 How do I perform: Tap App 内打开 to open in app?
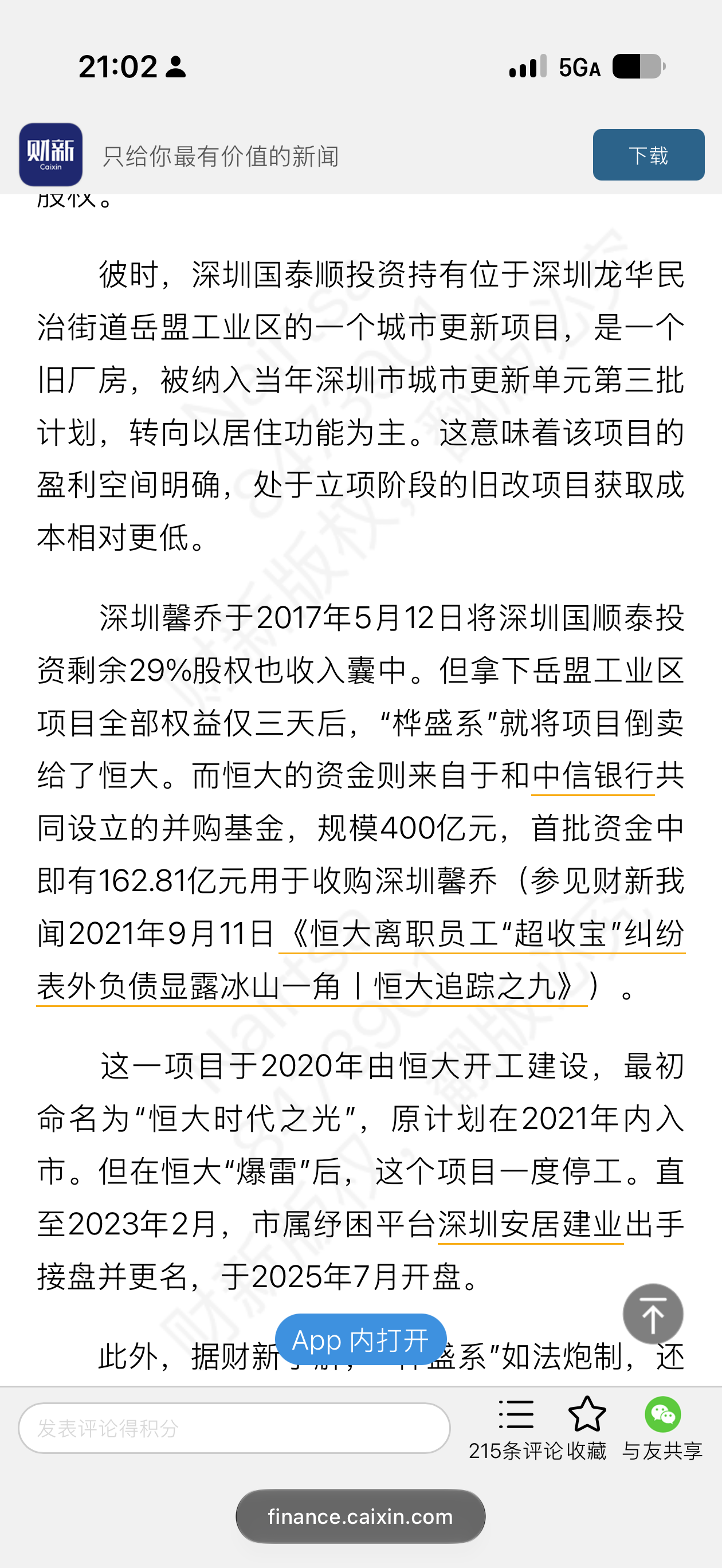360,1340
